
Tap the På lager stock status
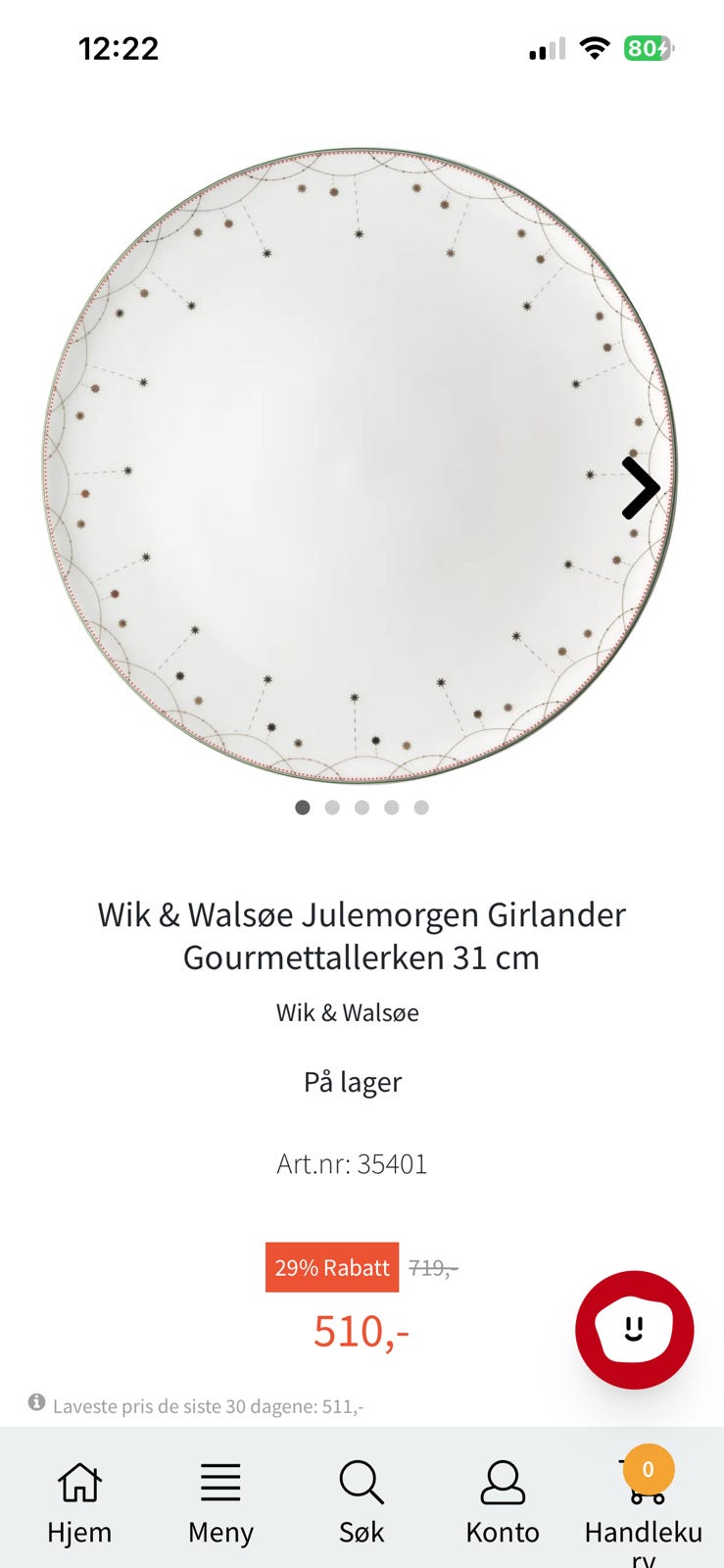[x=354, y=1082]
